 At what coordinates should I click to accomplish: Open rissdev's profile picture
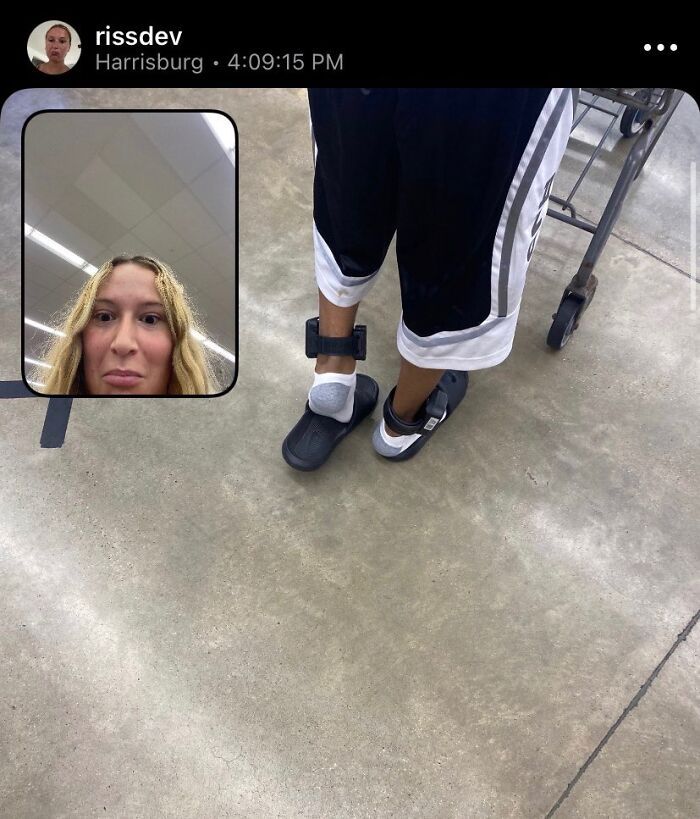pyautogui.click(x=54, y=47)
